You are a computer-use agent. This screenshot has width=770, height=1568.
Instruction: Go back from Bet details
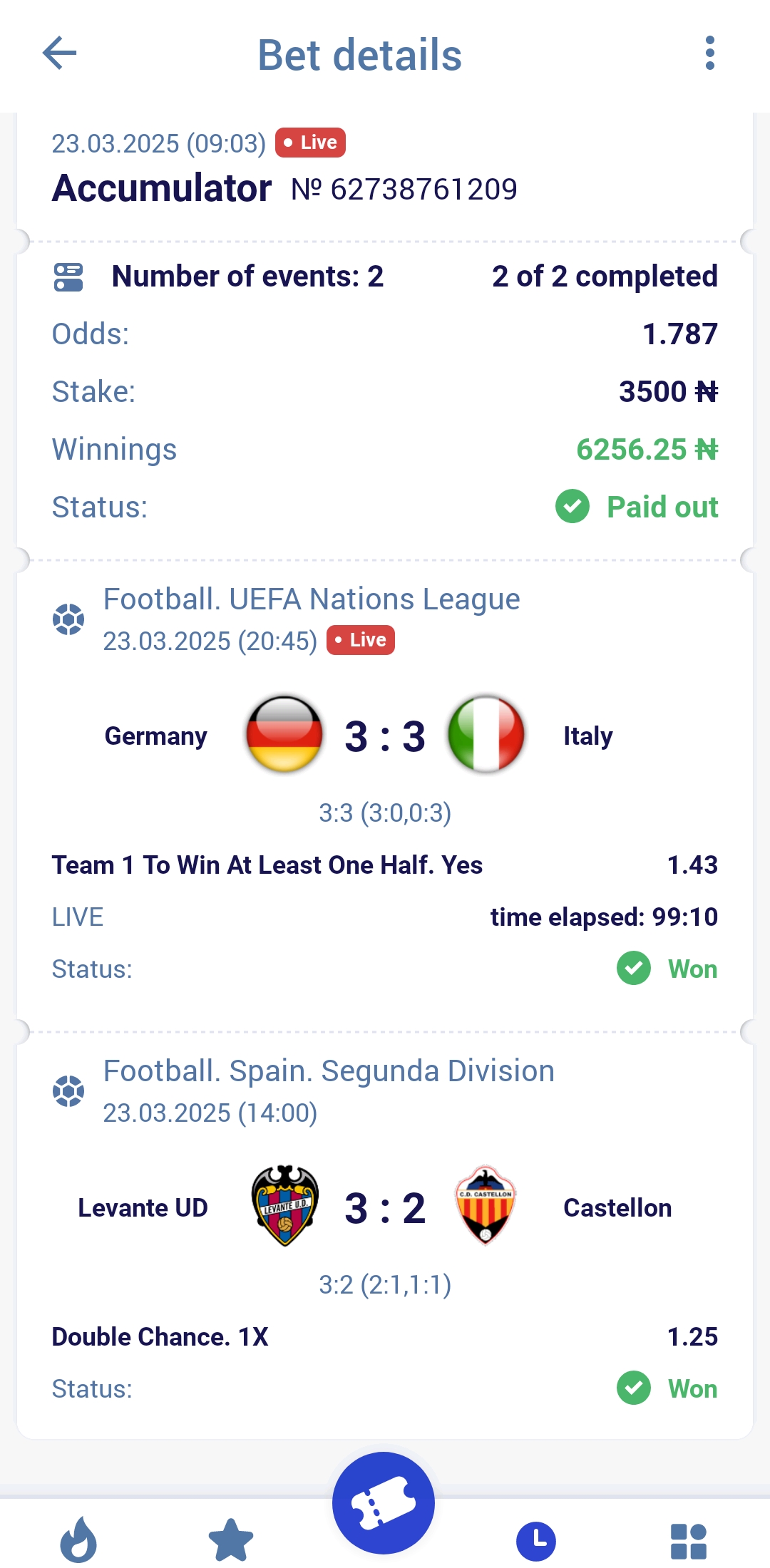pyautogui.click(x=59, y=53)
